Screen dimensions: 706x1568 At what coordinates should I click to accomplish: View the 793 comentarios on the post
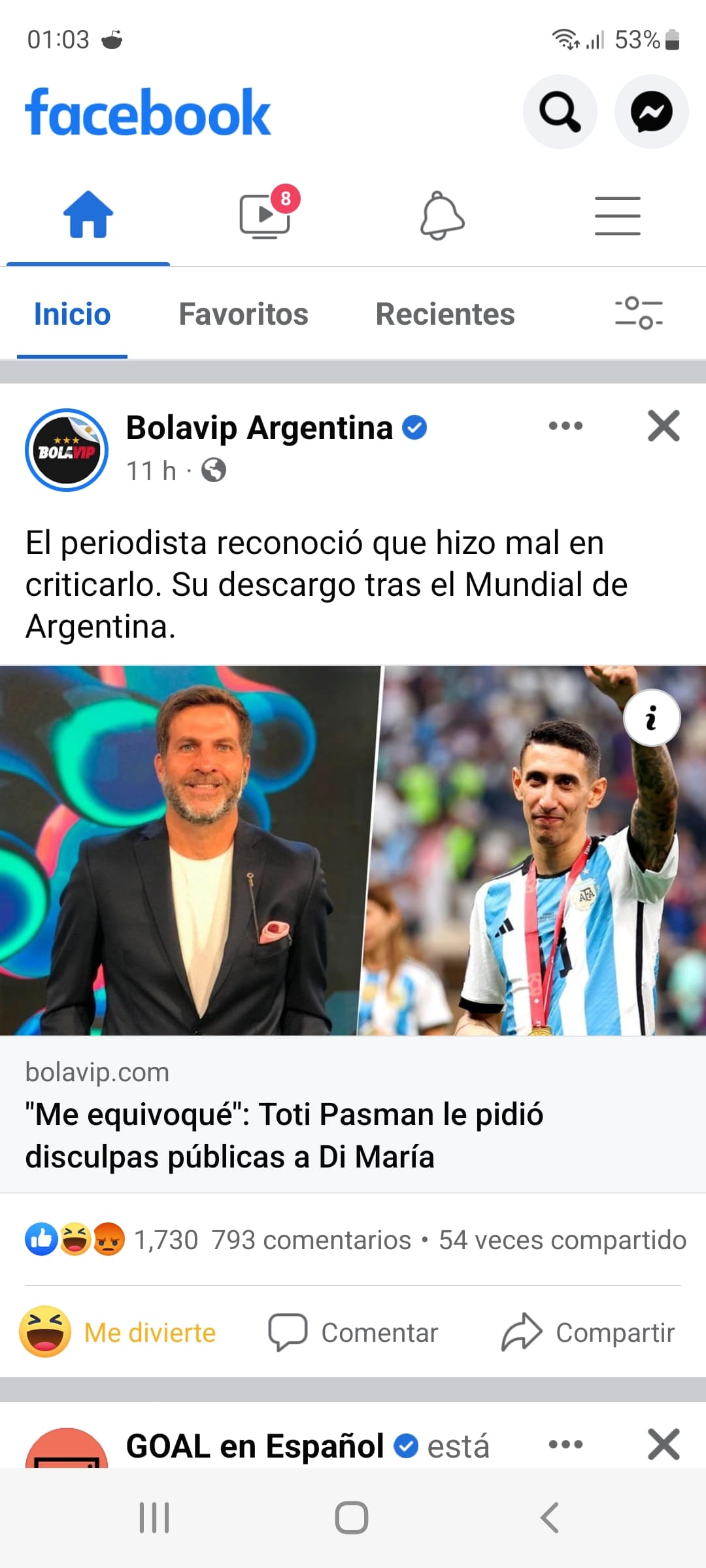coord(311,1240)
